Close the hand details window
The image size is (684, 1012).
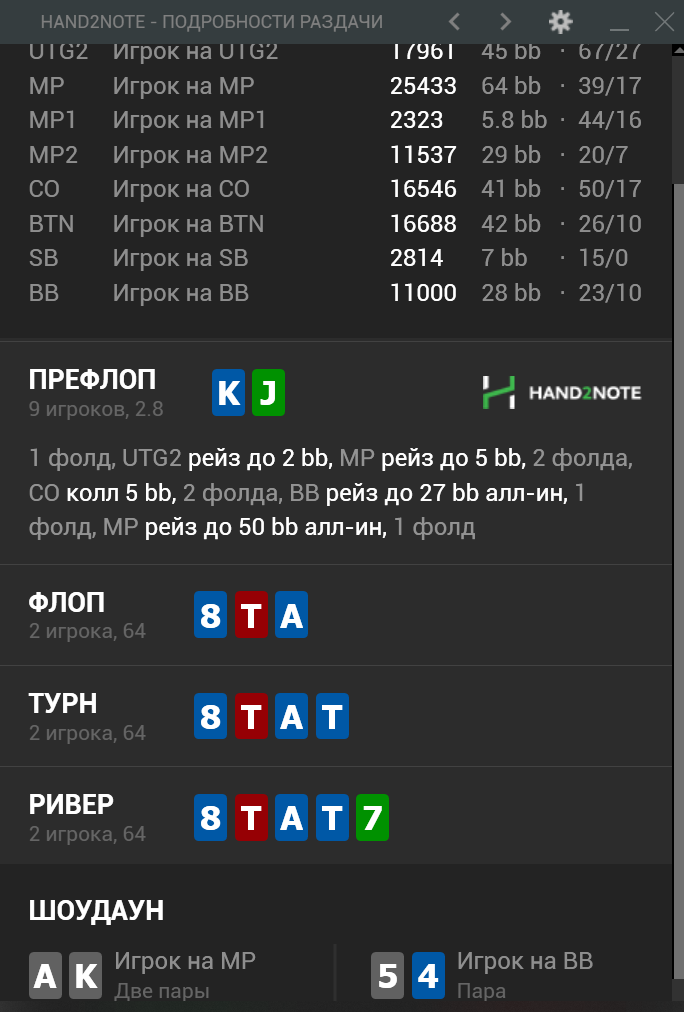[x=663, y=21]
